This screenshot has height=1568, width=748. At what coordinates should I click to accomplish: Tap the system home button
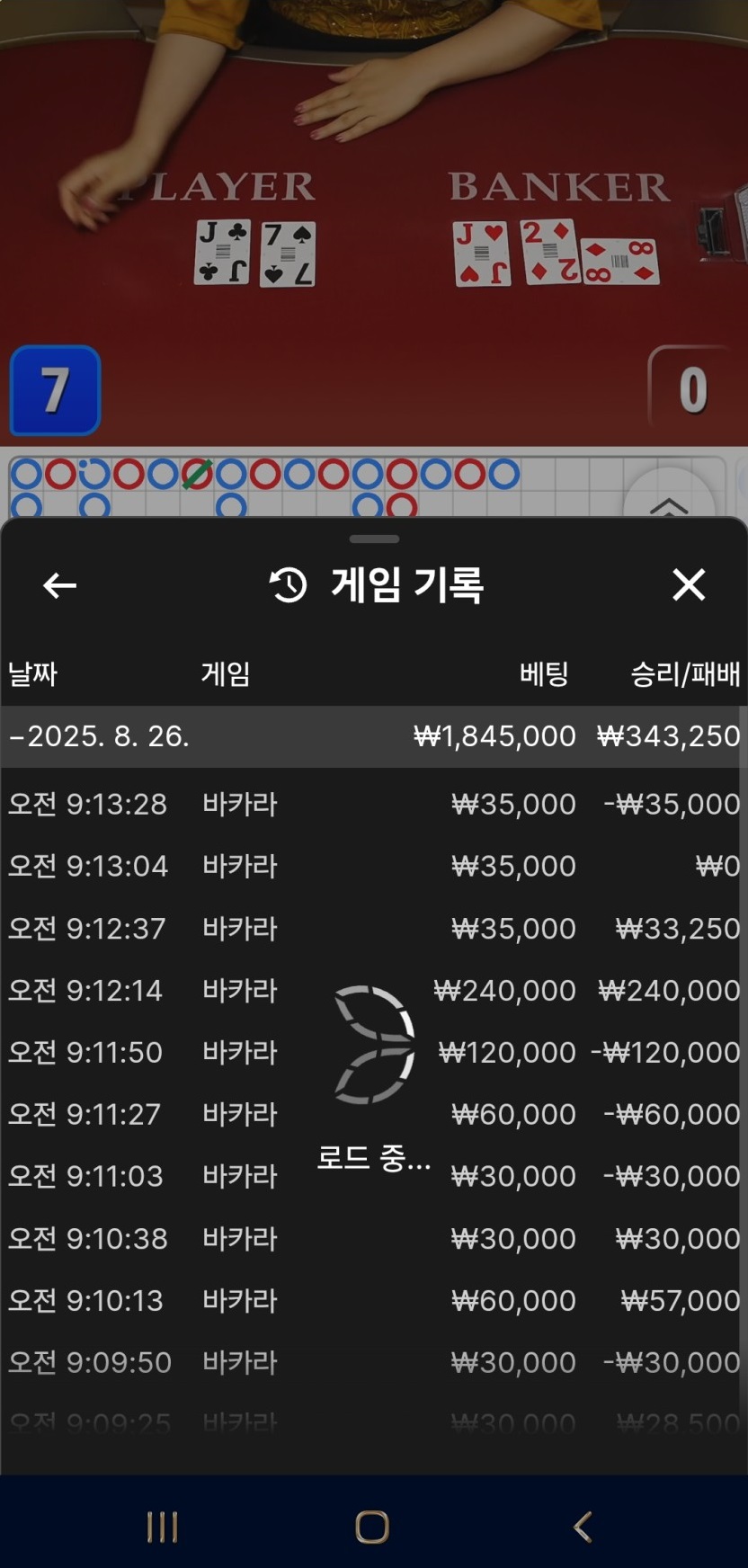372,1527
